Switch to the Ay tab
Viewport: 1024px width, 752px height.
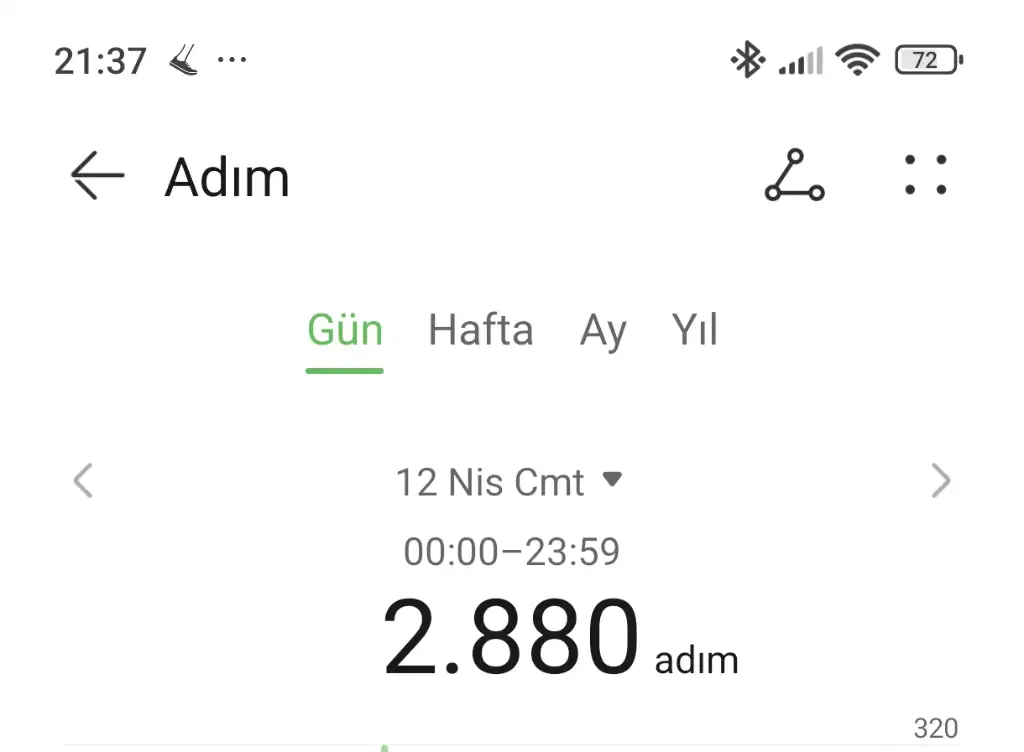pyautogui.click(x=603, y=331)
